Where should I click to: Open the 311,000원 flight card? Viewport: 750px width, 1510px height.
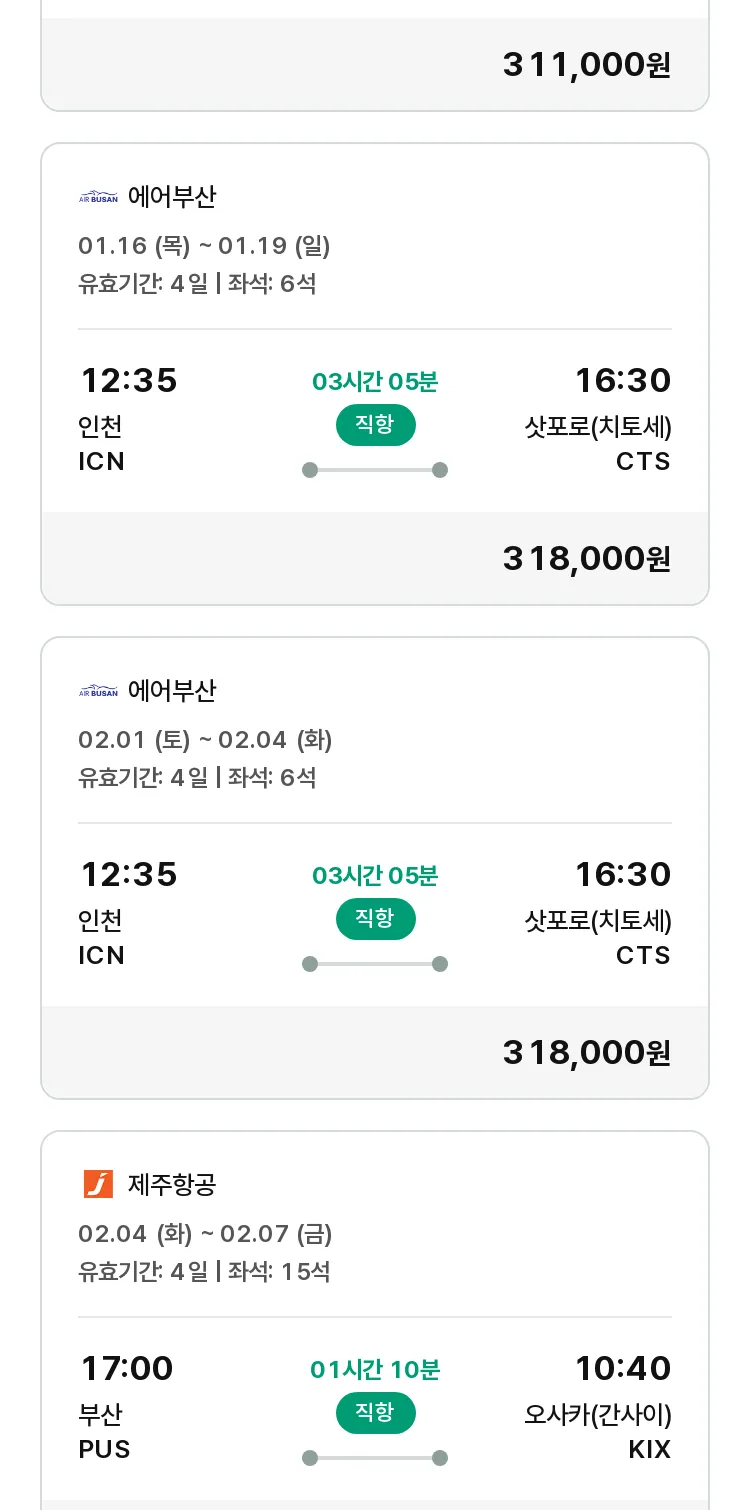(x=375, y=56)
